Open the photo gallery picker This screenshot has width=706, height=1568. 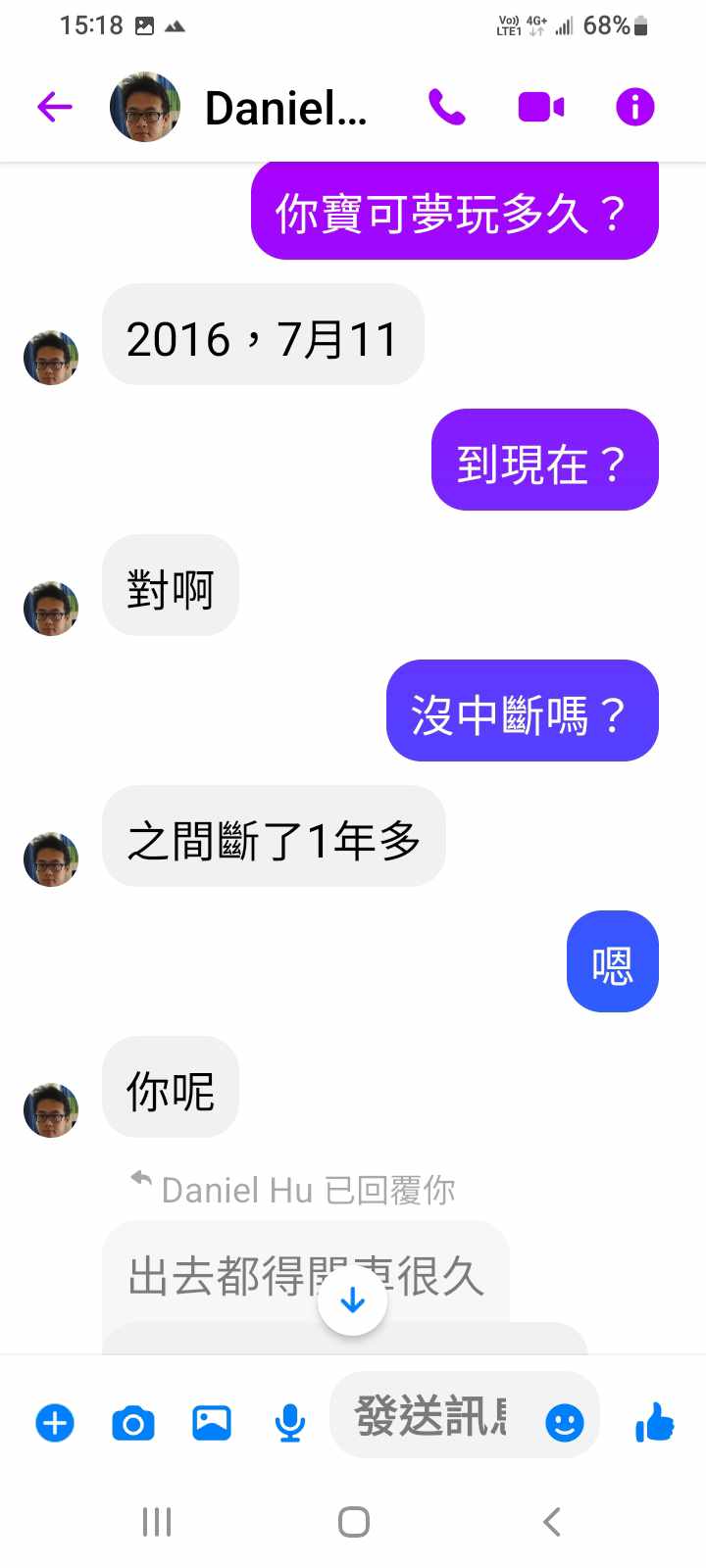click(212, 1422)
